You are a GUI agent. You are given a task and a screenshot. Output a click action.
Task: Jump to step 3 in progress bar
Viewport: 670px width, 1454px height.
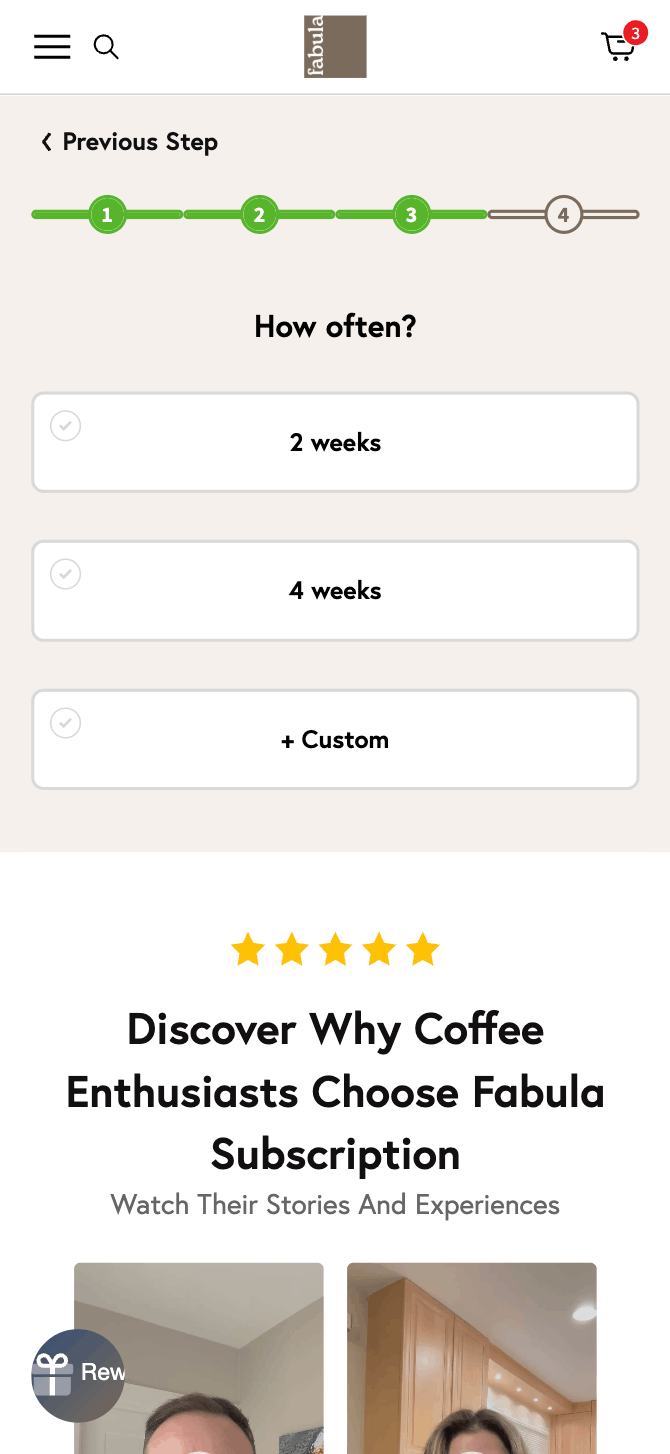click(x=411, y=215)
